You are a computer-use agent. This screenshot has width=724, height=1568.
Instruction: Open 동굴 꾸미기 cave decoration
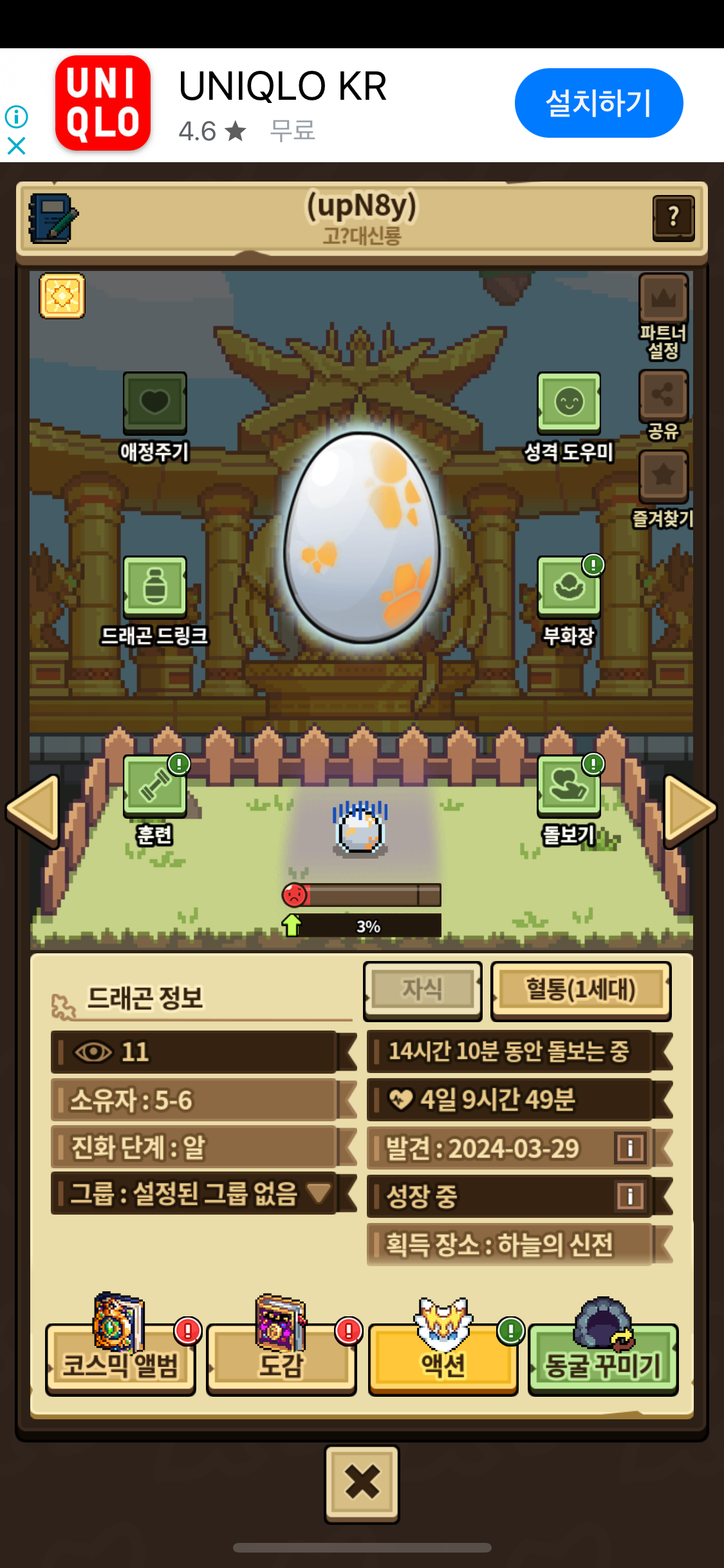click(x=603, y=1359)
